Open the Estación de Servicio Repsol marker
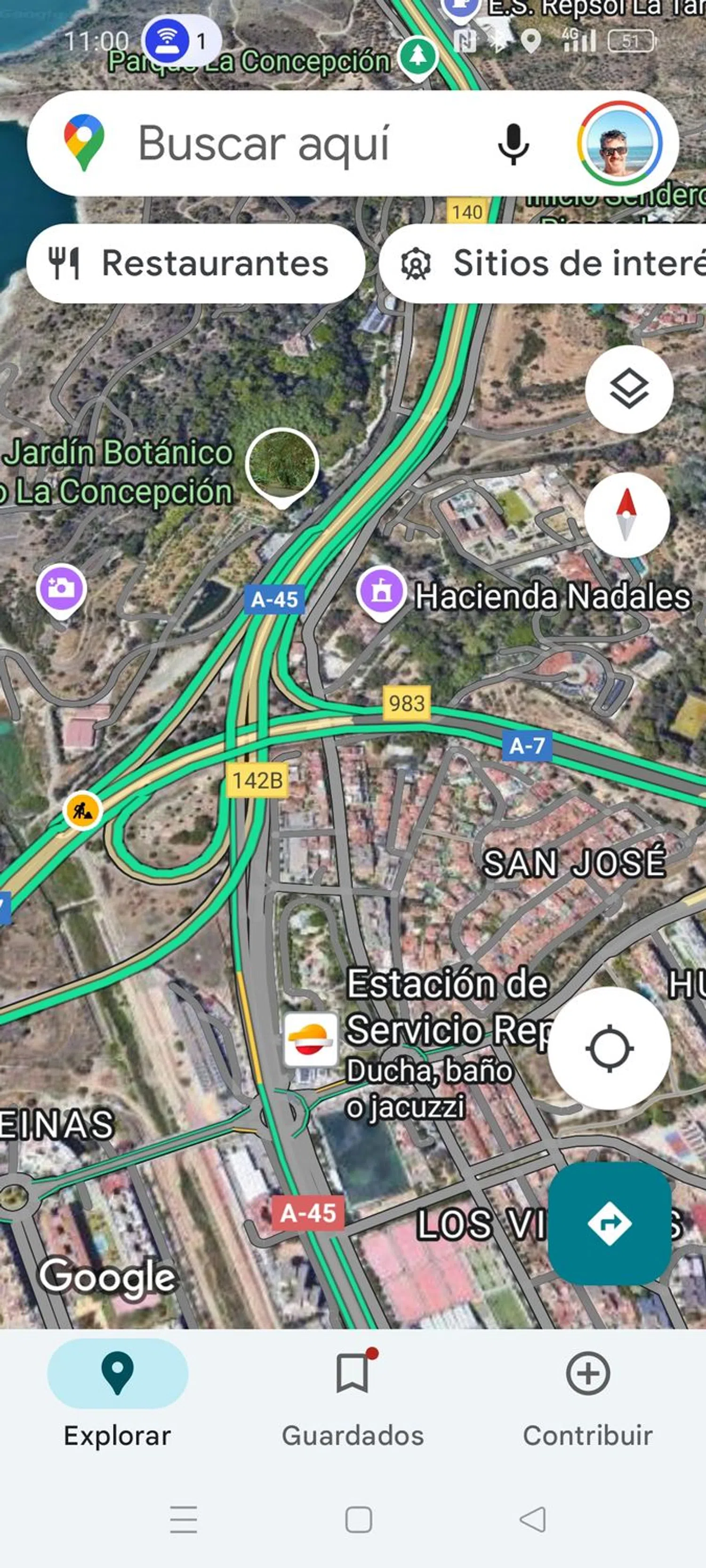Viewport: 706px width, 1568px height. [x=311, y=1040]
